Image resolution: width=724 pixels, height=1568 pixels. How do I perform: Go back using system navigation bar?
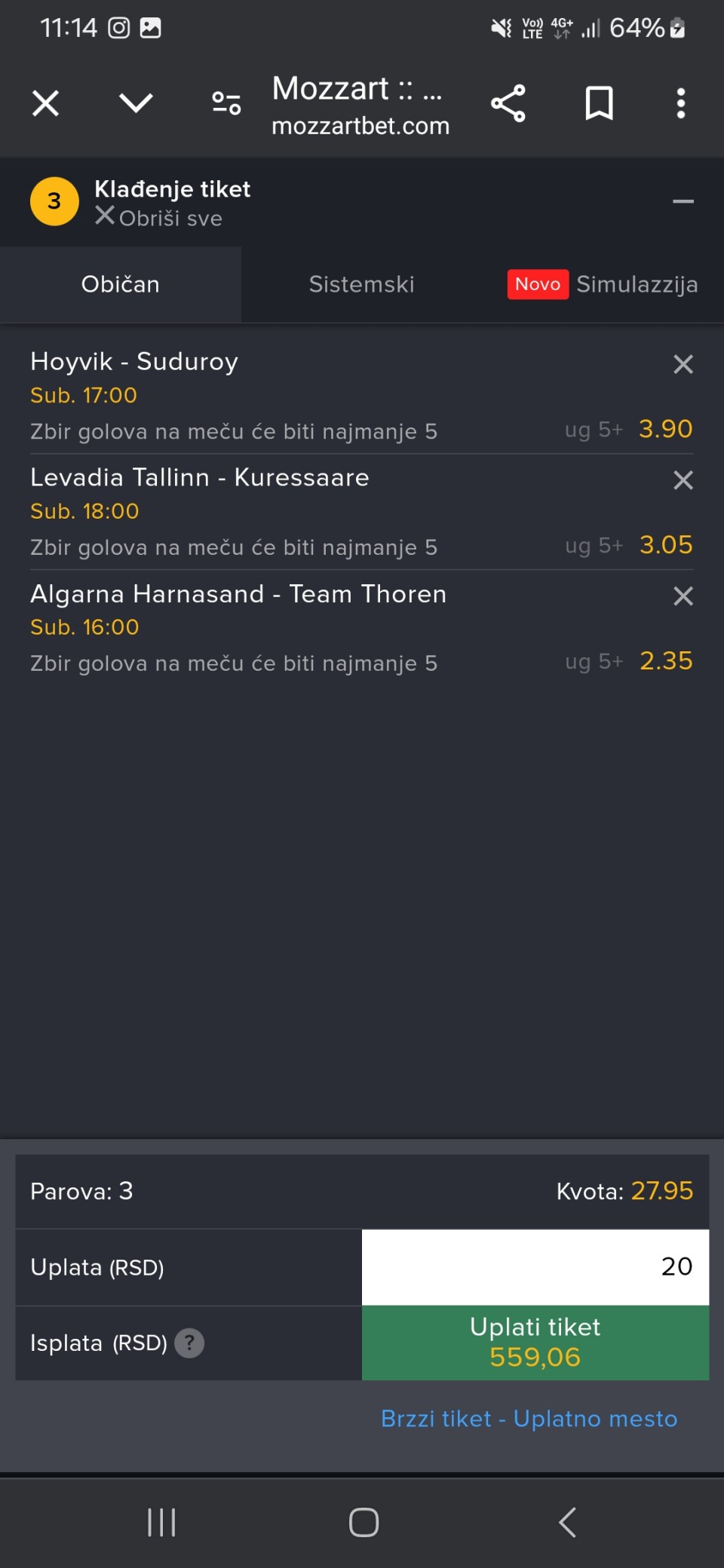(568, 1522)
